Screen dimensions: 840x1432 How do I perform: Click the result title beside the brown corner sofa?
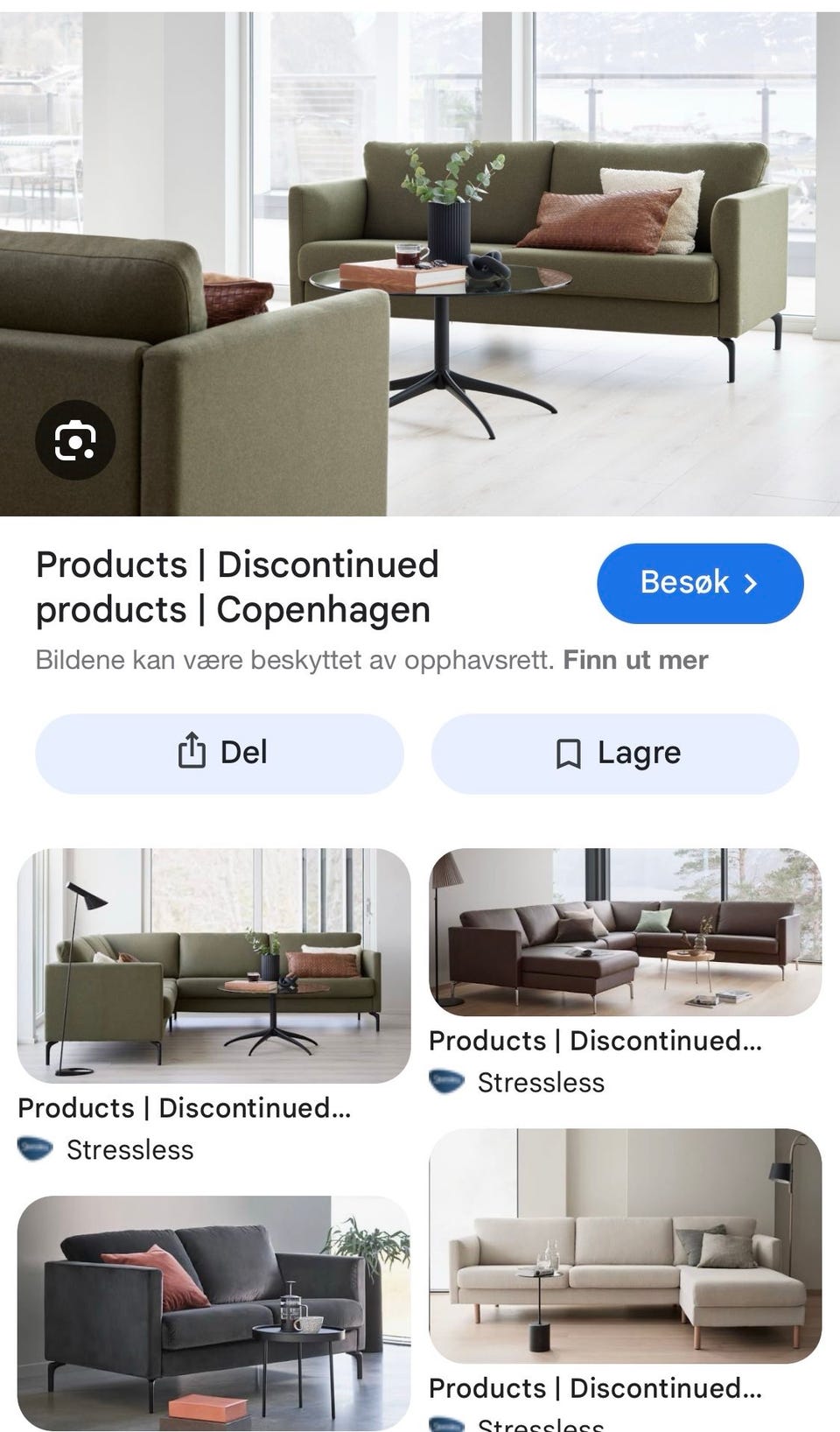coord(595,1041)
